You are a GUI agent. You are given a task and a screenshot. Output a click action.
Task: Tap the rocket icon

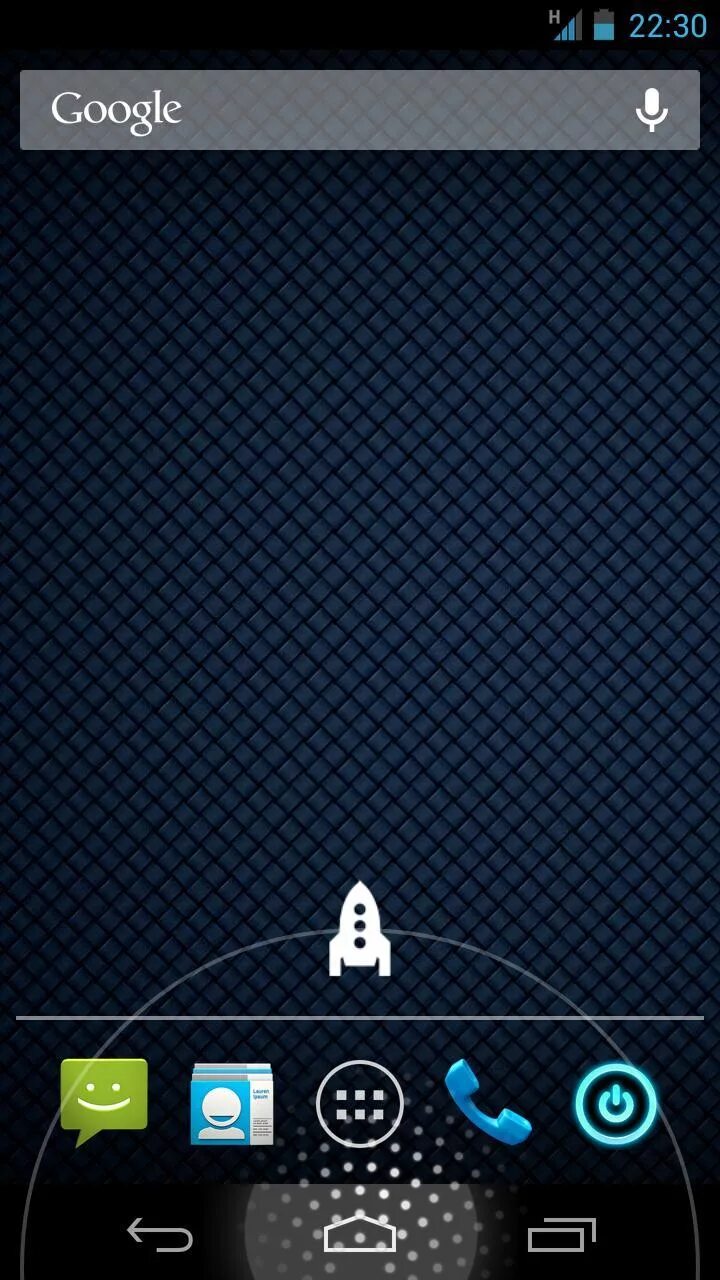(x=360, y=930)
